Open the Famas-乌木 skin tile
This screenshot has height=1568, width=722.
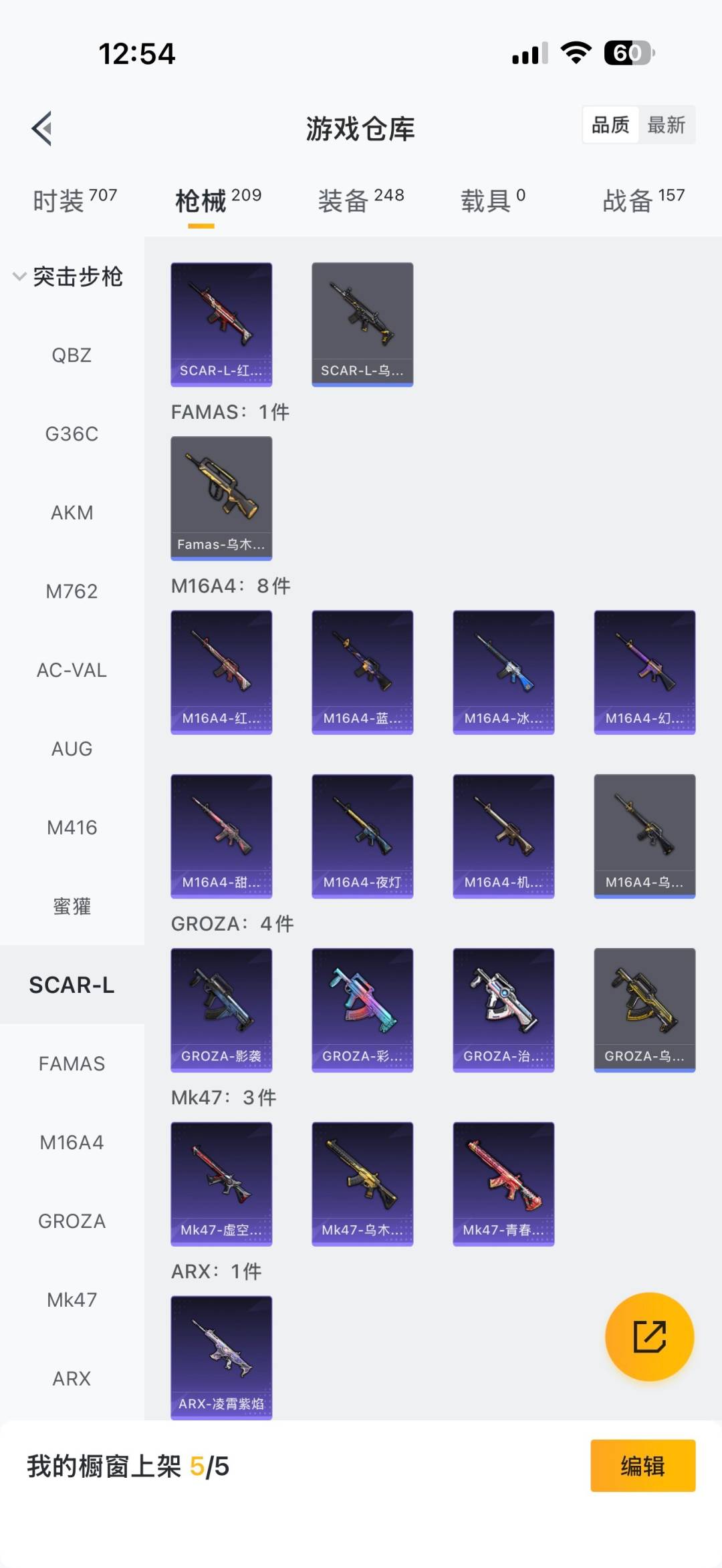(x=221, y=498)
